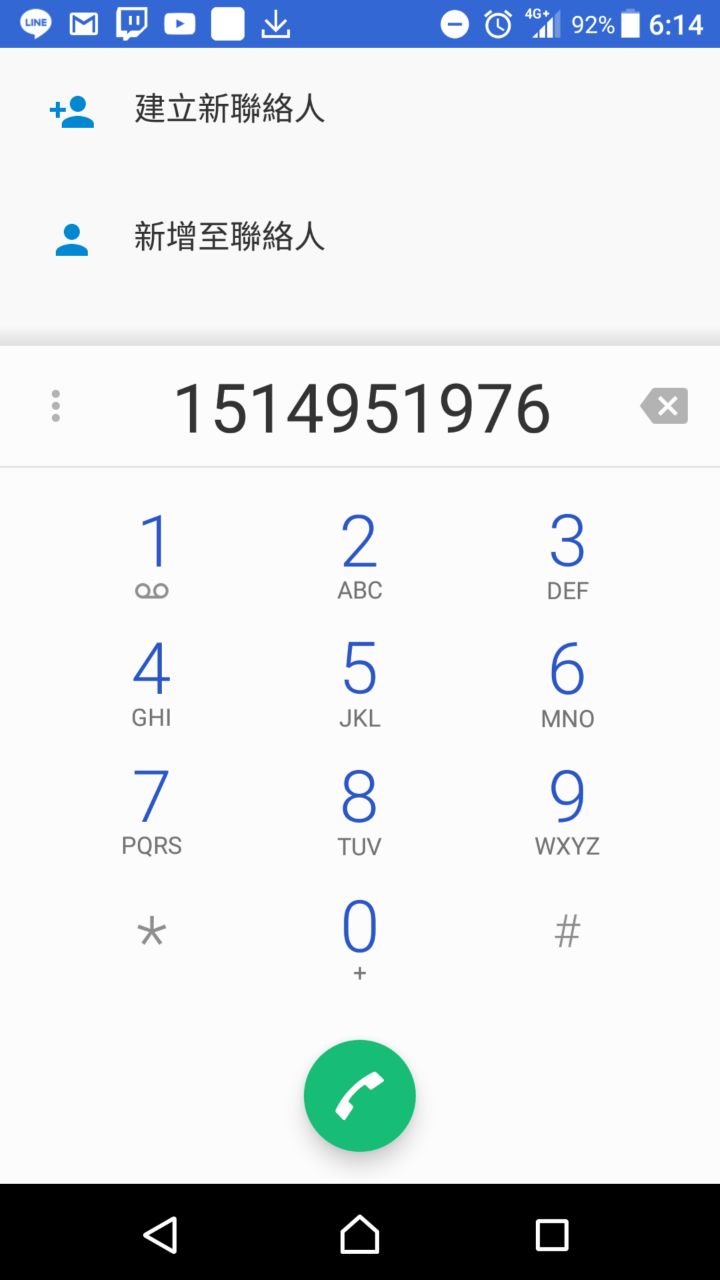Enter digit 0 on the keypad
Image resolution: width=720 pixels, height=1280 pixels.
[x=360, y=937]
